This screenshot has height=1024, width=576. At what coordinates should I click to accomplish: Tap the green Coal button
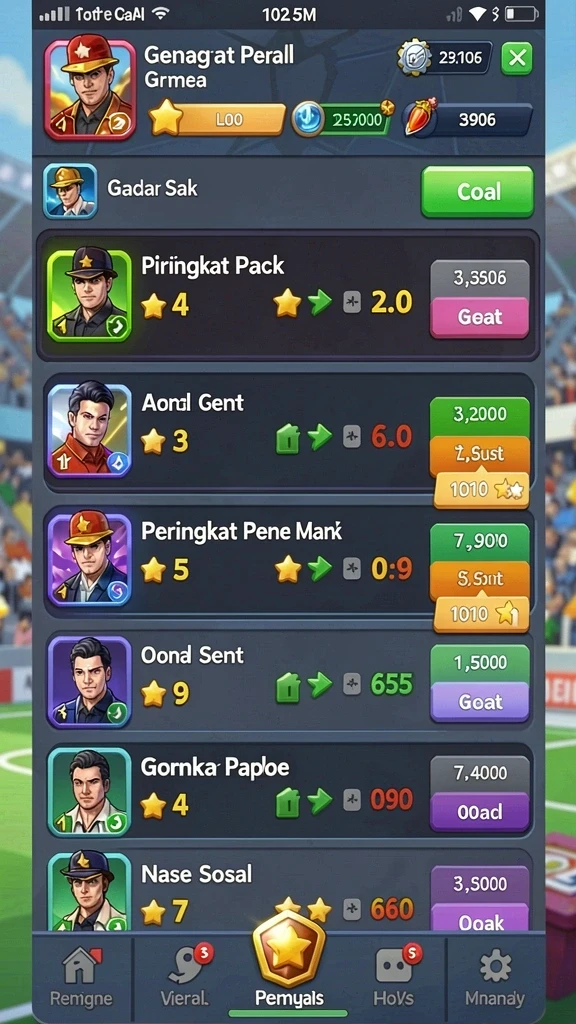(x=477, y=191)
